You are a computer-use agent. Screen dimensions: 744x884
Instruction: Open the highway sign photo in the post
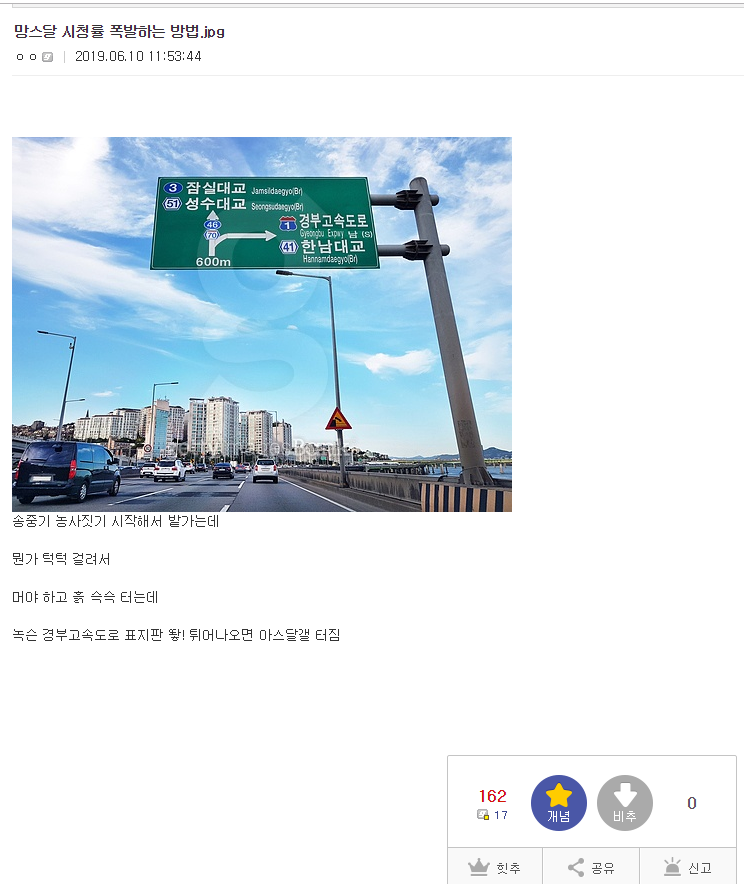(x=262, y=324)
